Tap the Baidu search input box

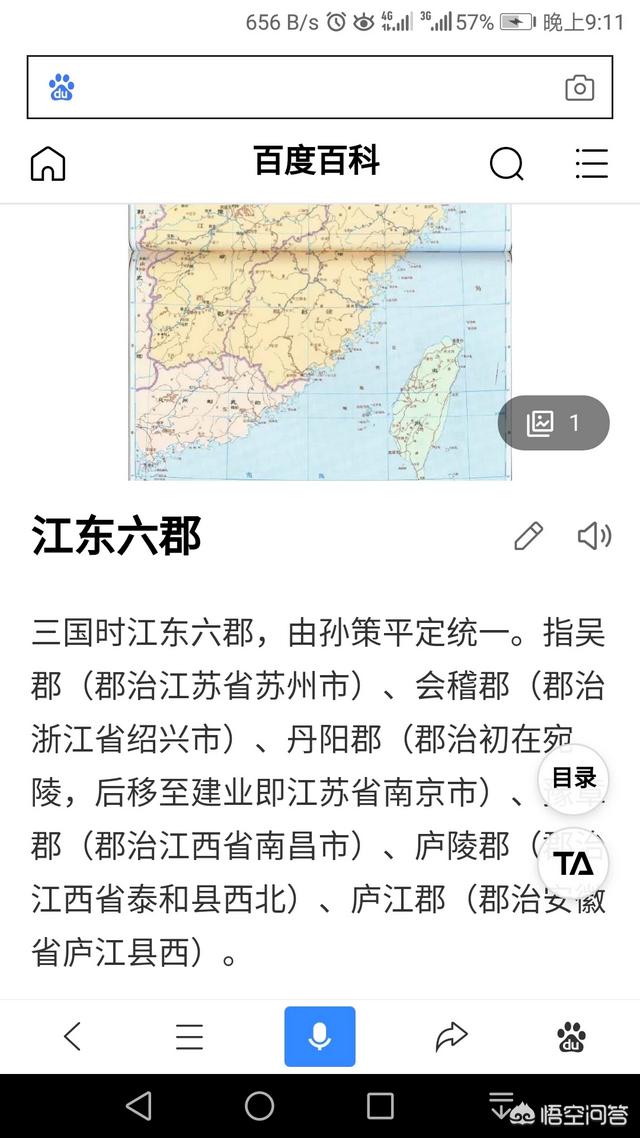pyautogui.click(x=319, y=87)
